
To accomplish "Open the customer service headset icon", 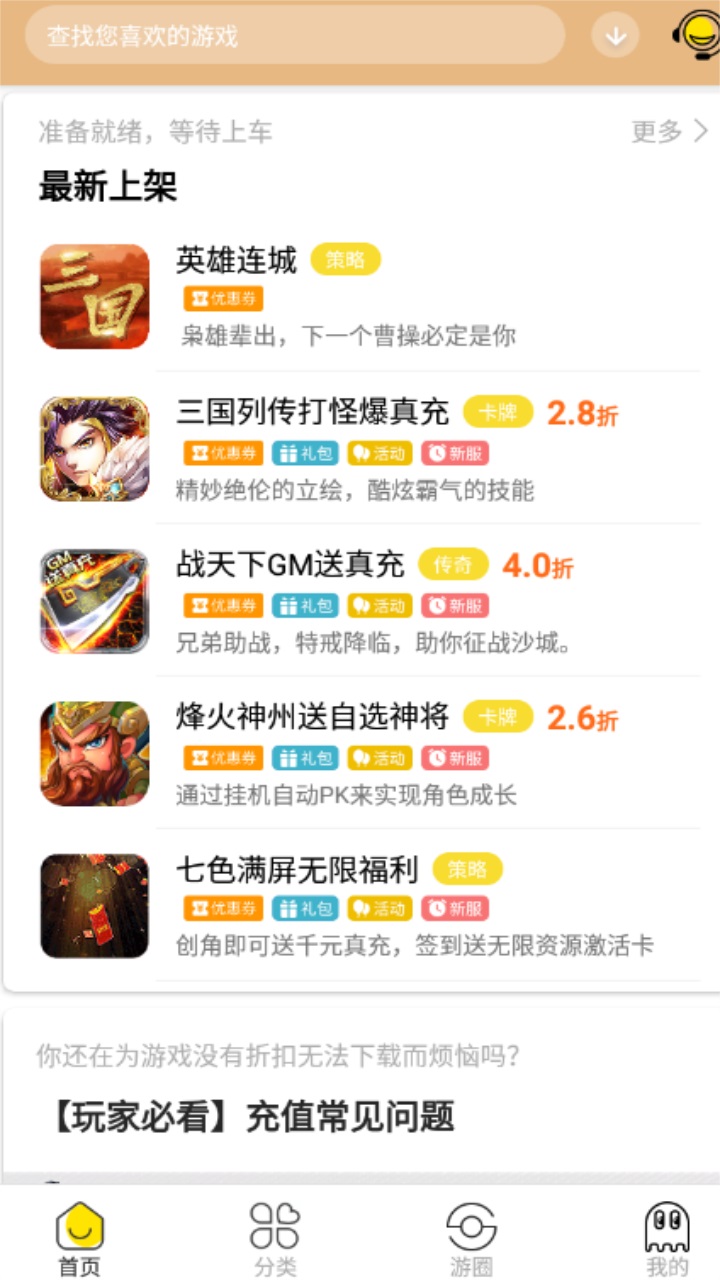I will 696,36.
